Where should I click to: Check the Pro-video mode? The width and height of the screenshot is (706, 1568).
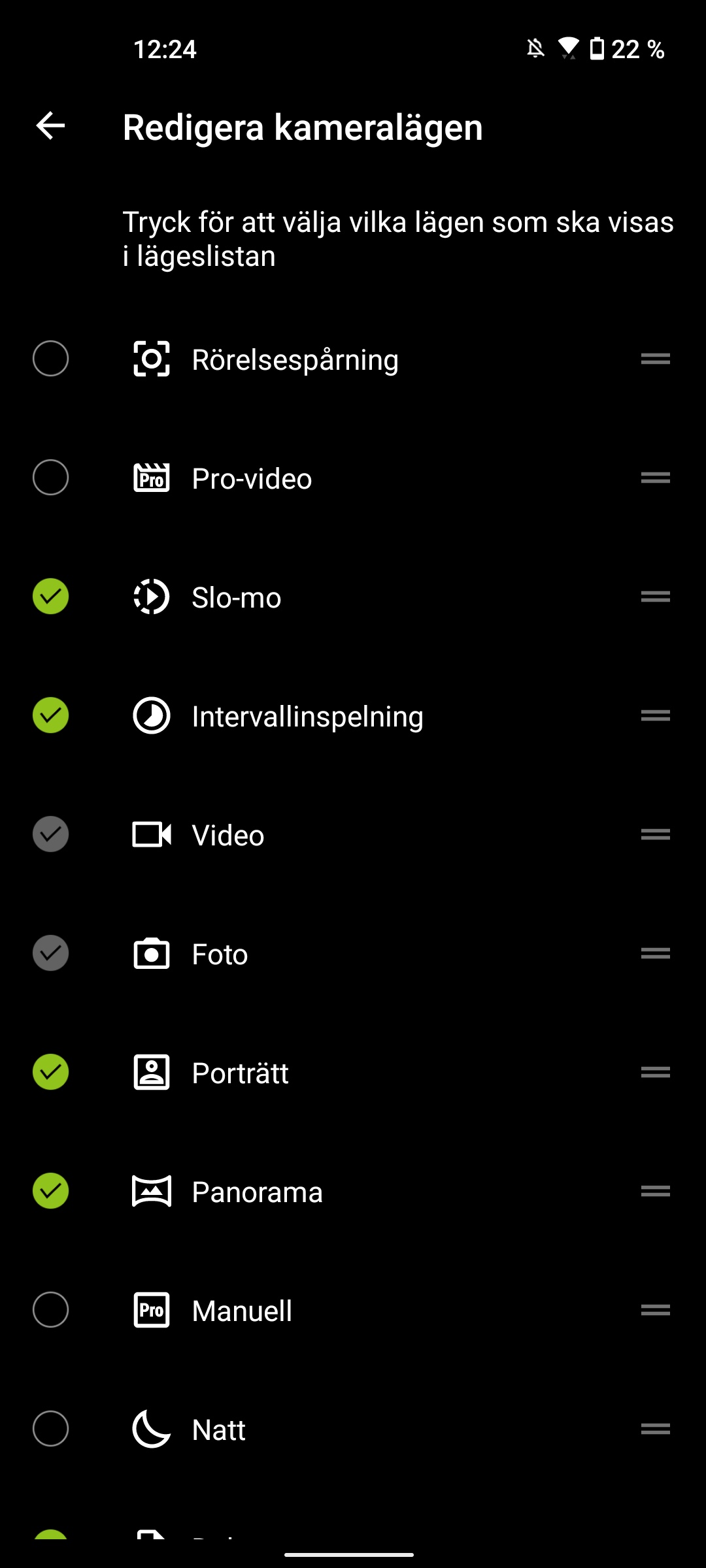pos(50,478)
